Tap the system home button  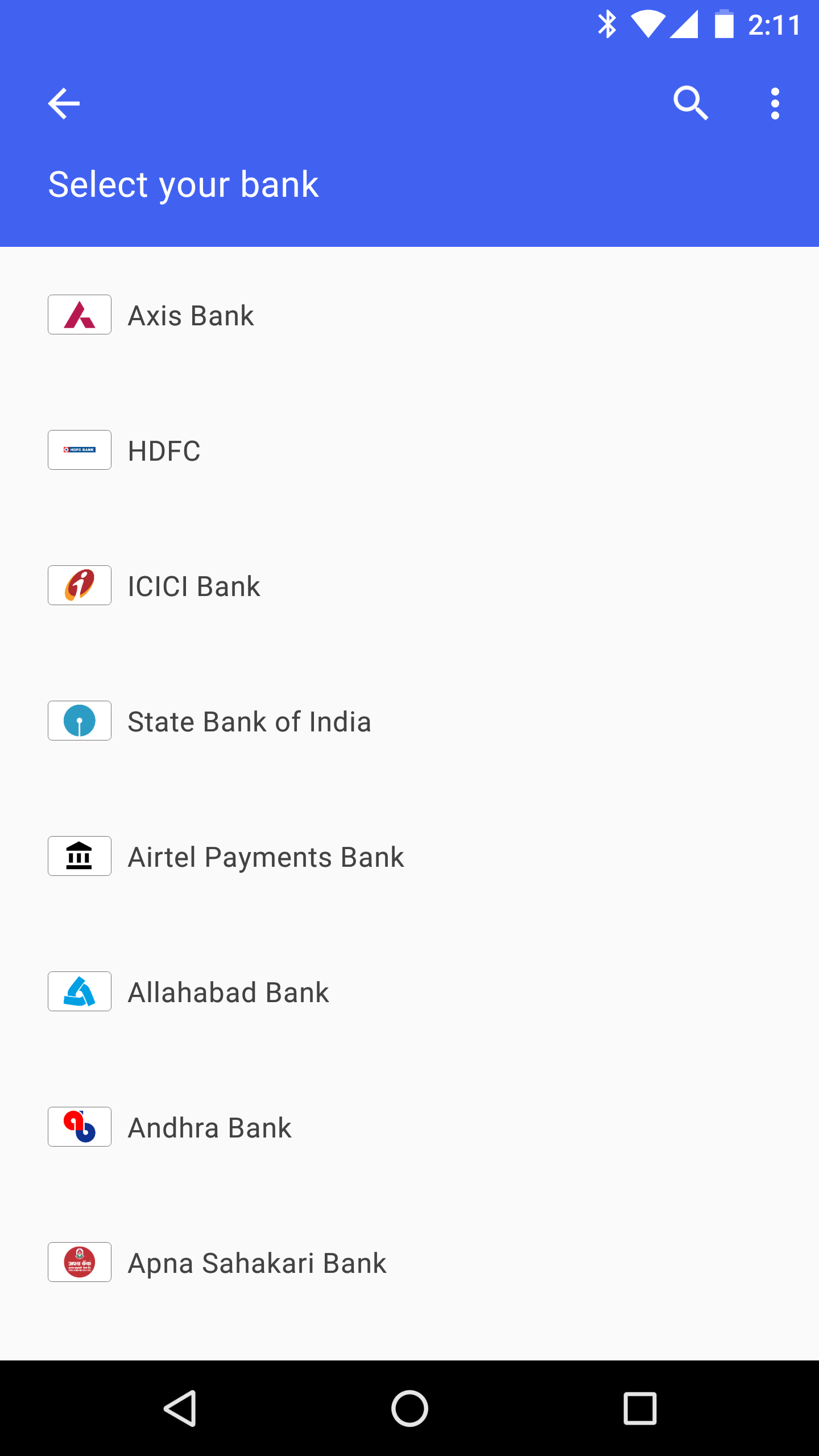pos(409,1408)
